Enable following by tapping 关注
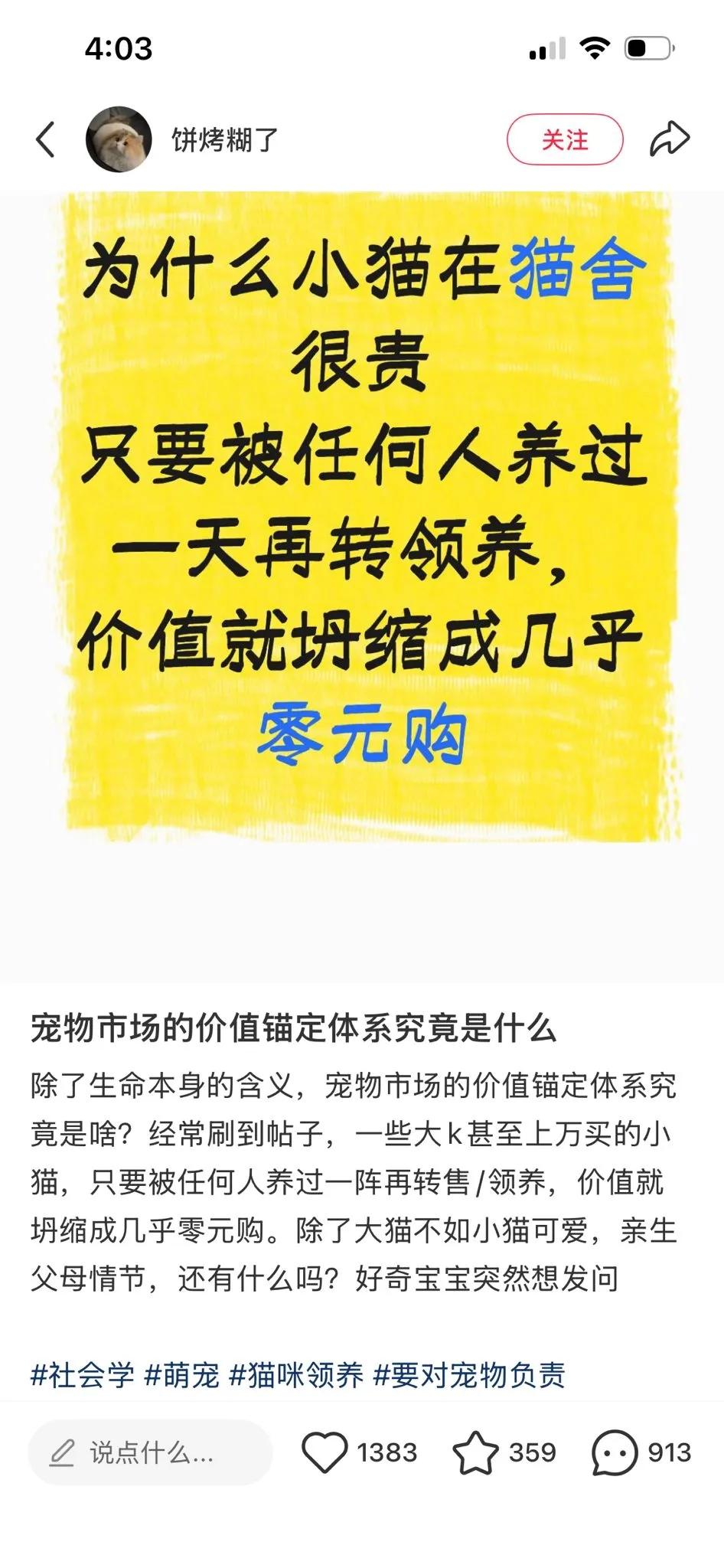The image size is (724, 1568). [565, 140]
